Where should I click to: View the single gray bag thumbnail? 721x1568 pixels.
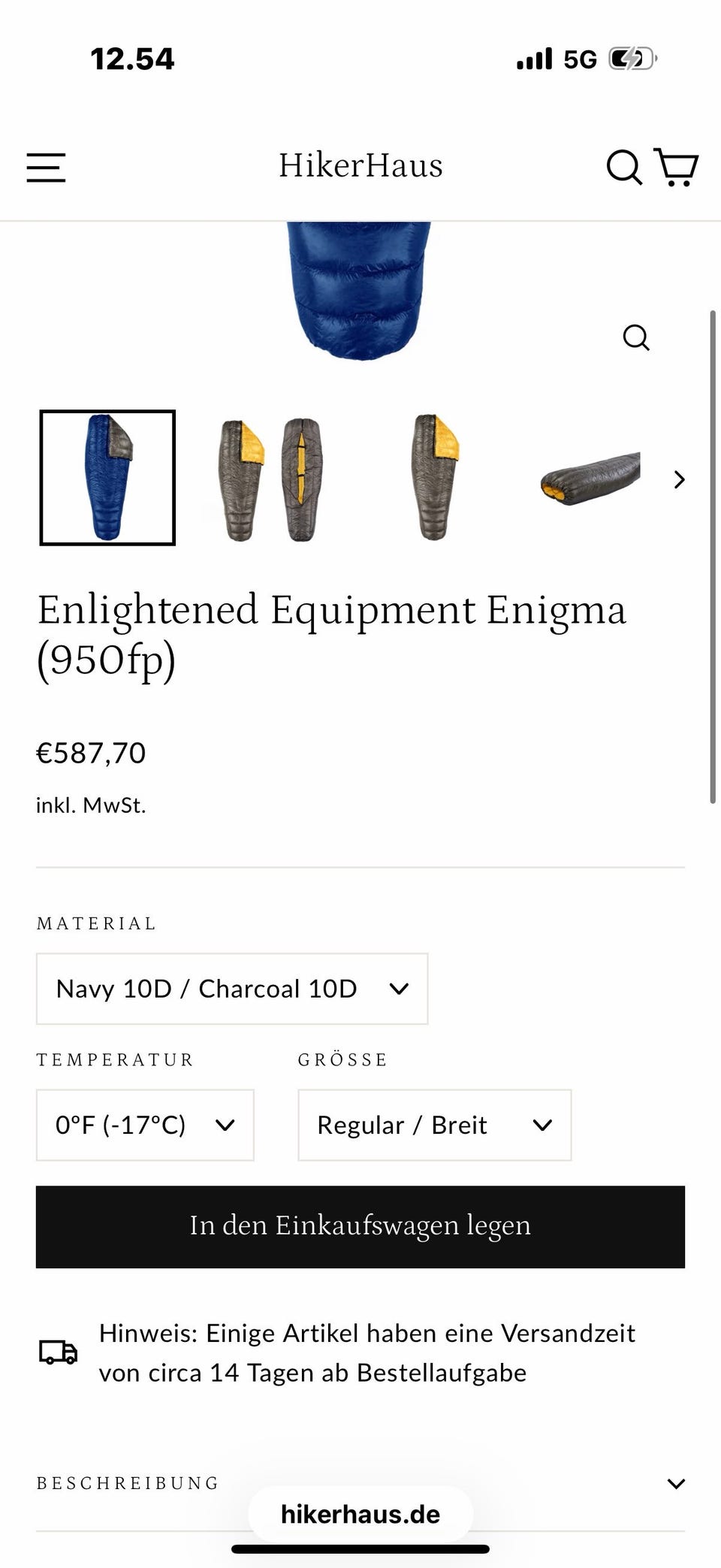tap(434, 478)
